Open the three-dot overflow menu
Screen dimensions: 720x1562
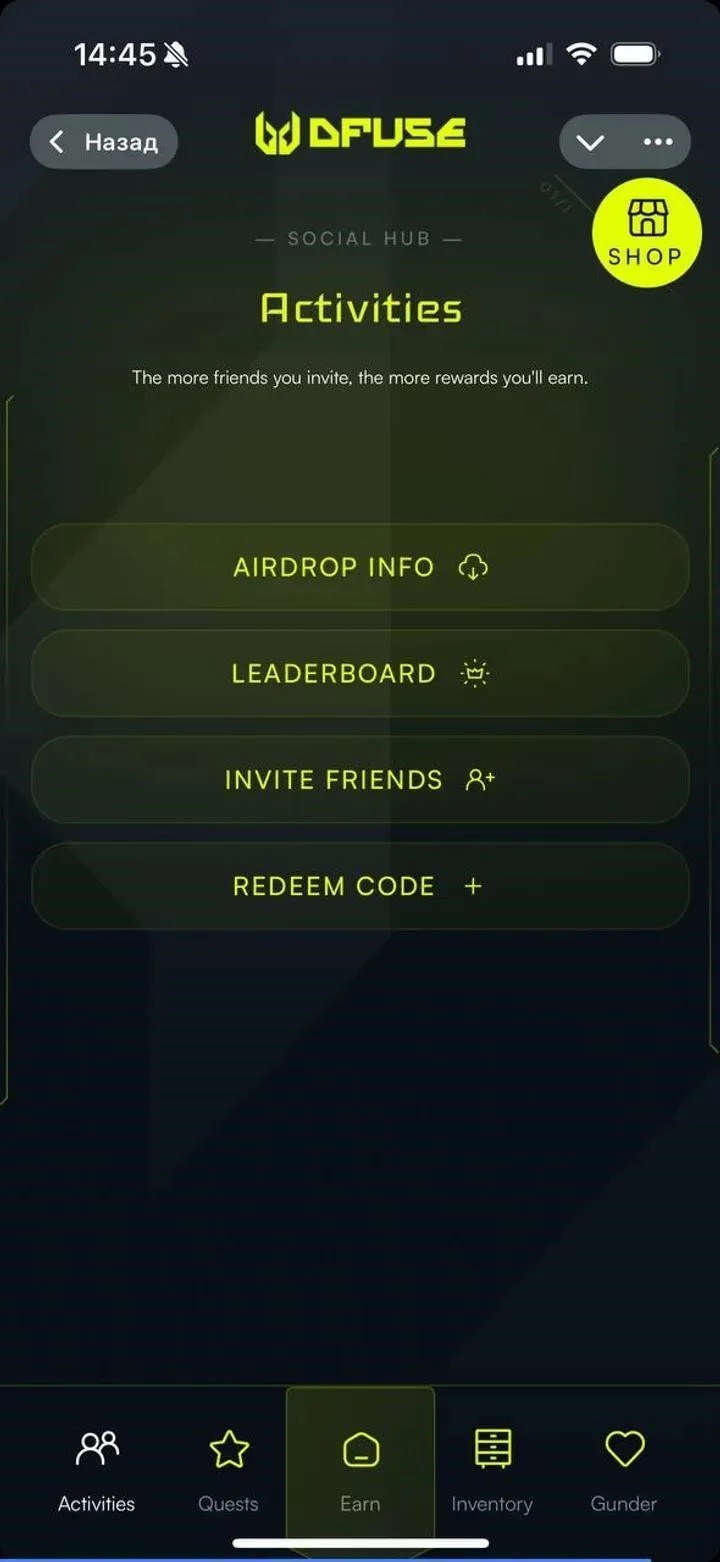(x=658, y=142)
